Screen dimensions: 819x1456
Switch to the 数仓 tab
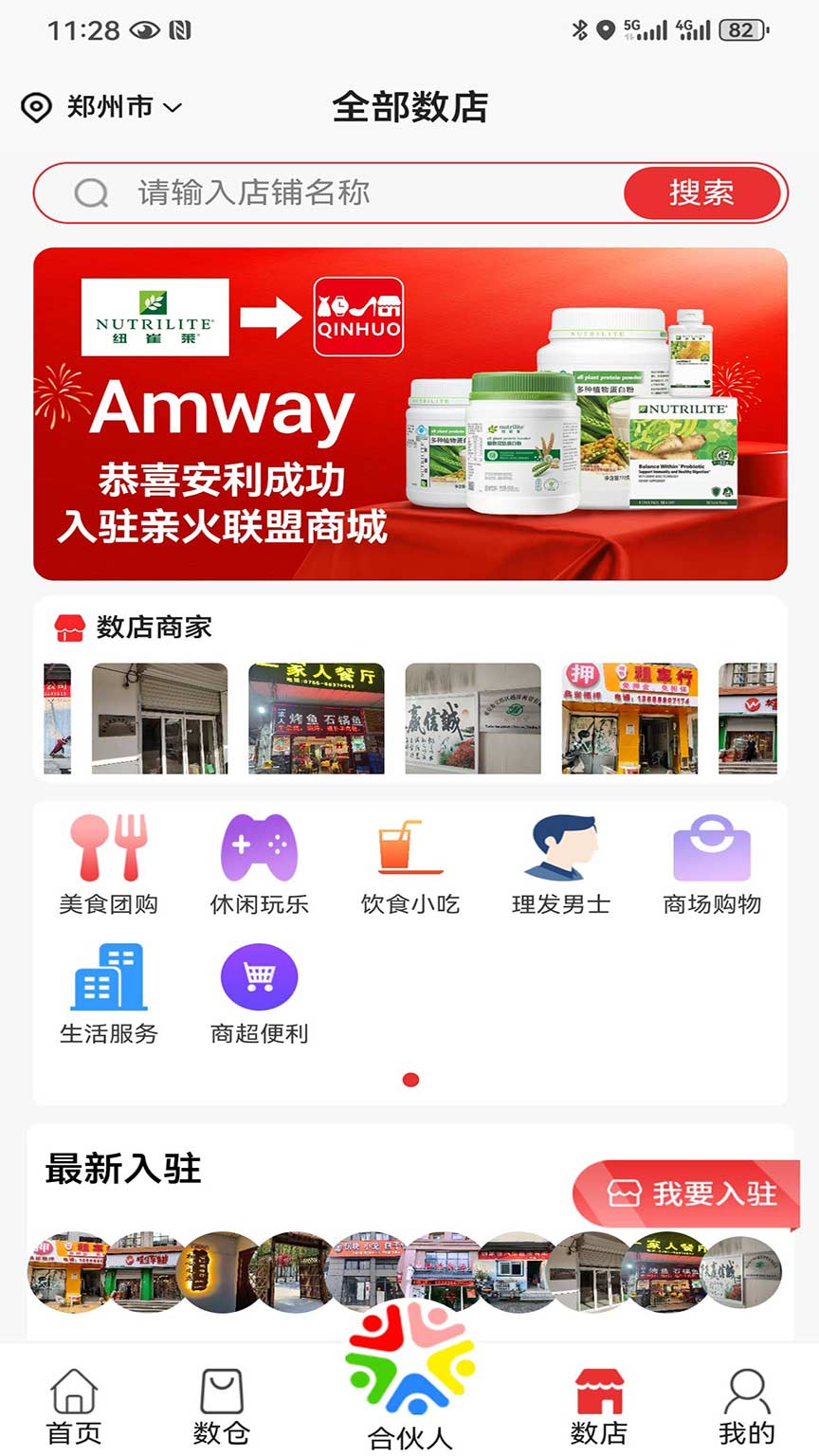pos(222,1407)
